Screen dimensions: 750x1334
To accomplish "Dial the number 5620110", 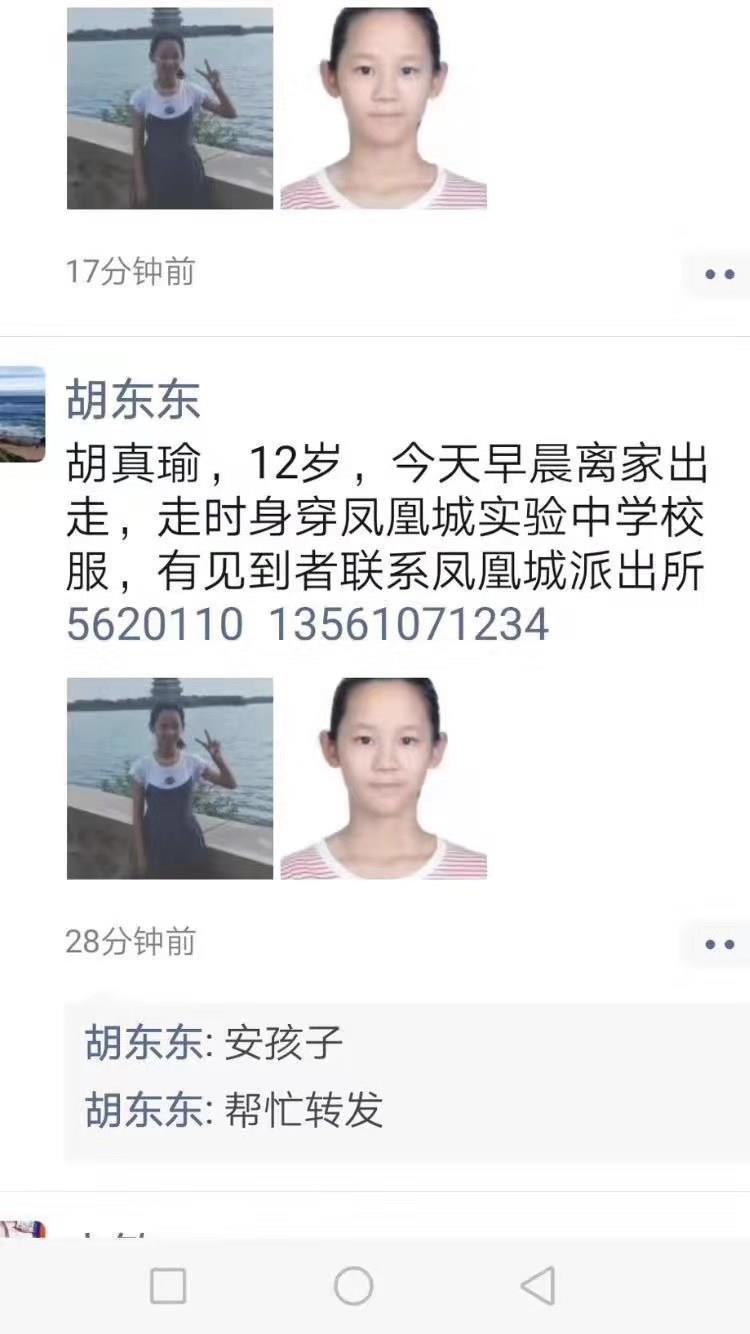I will [155, 624].
